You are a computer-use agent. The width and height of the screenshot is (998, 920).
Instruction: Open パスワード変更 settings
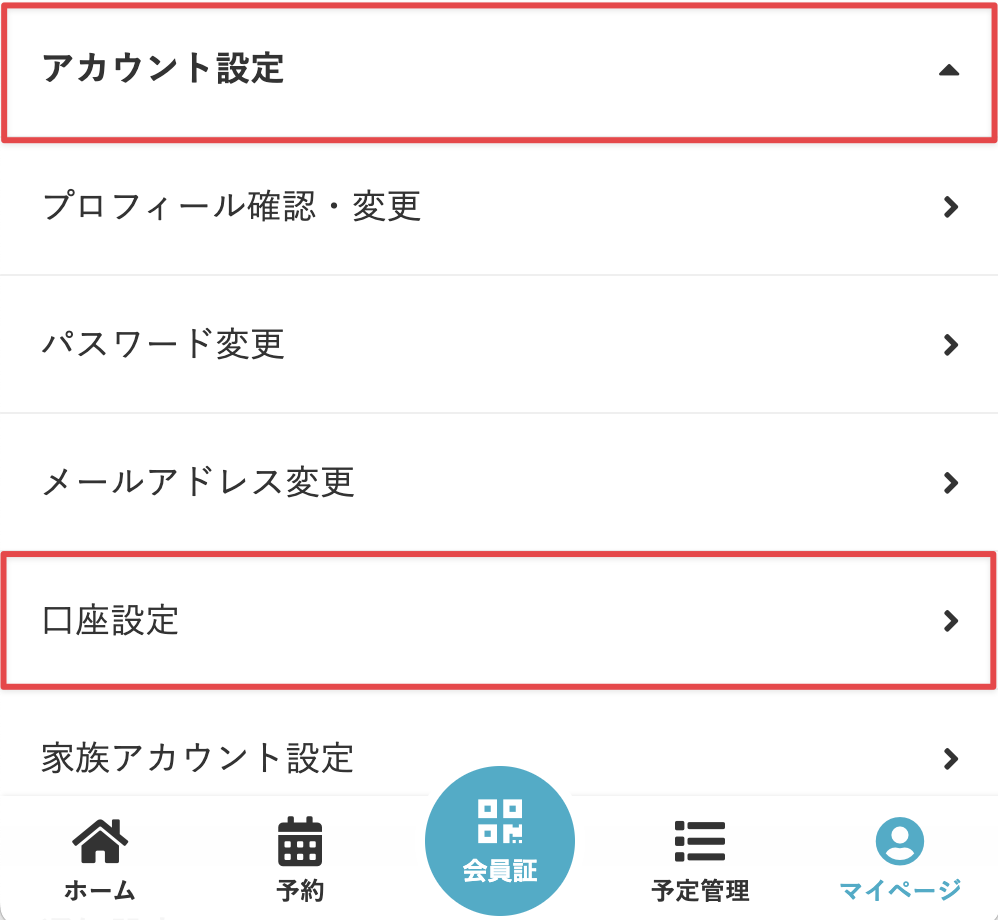click(498, 345)
